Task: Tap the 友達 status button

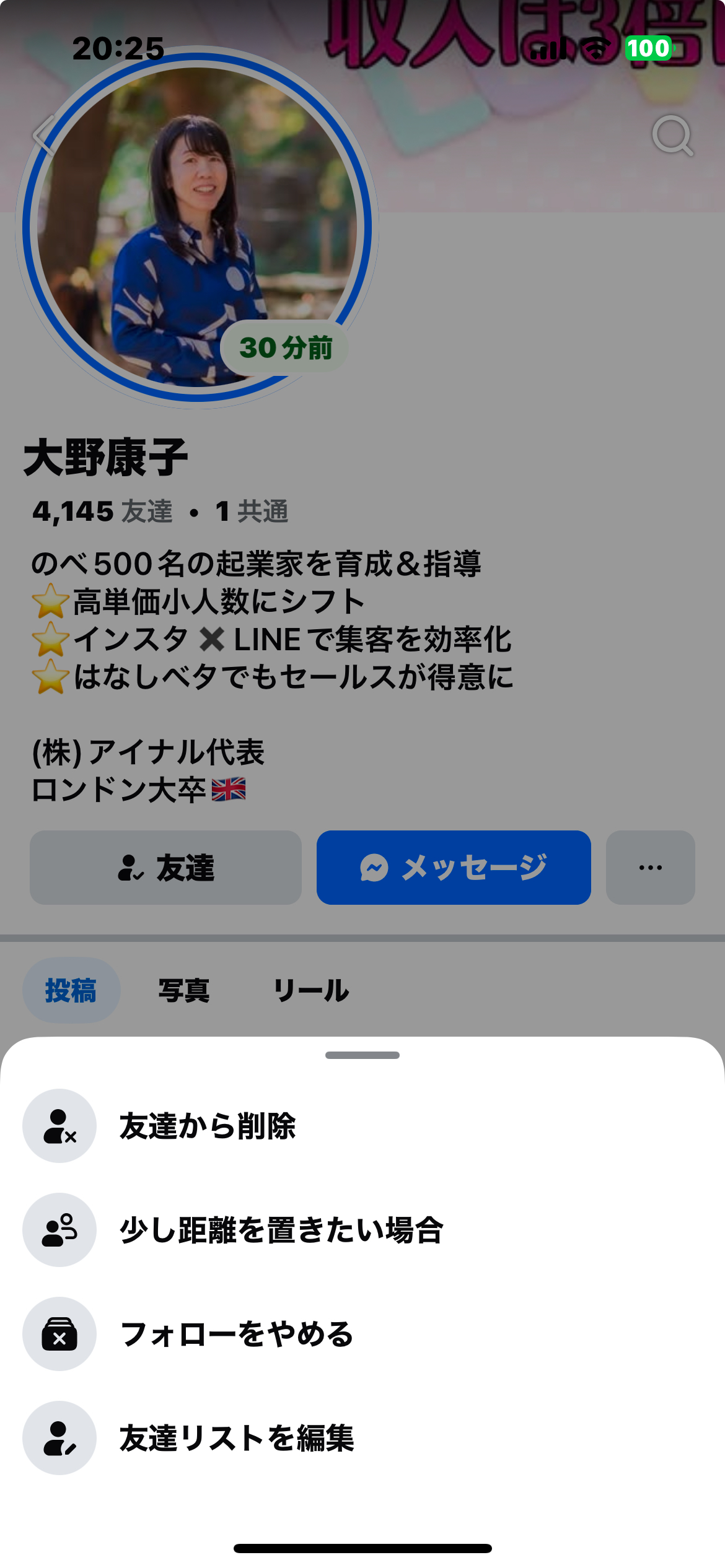Action: coord(165,868)
